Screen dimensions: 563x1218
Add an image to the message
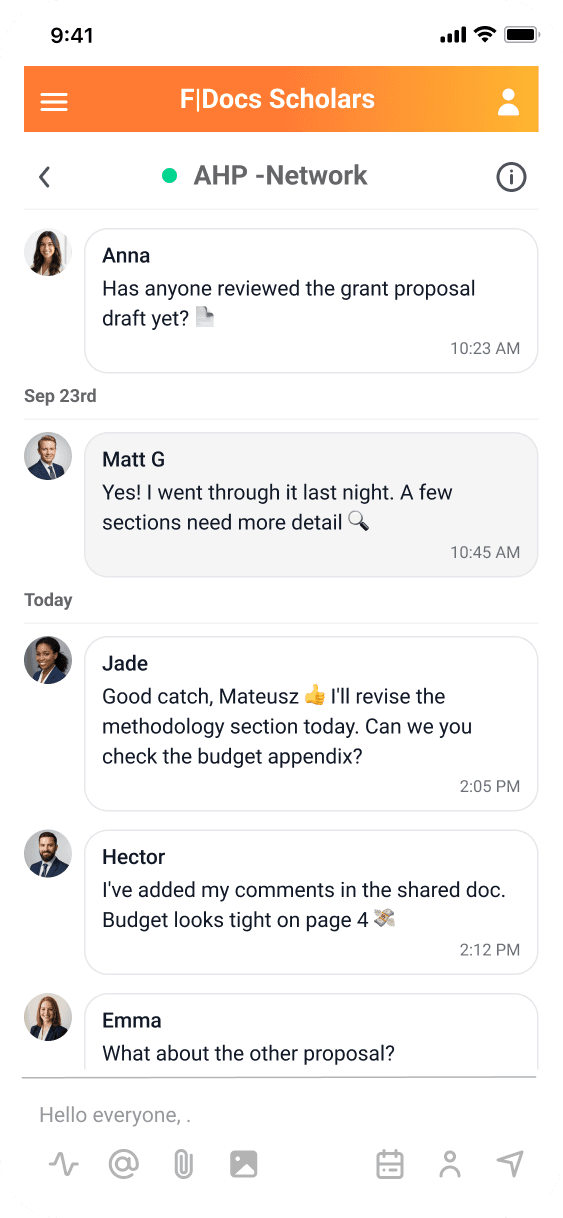[244, 1164]
